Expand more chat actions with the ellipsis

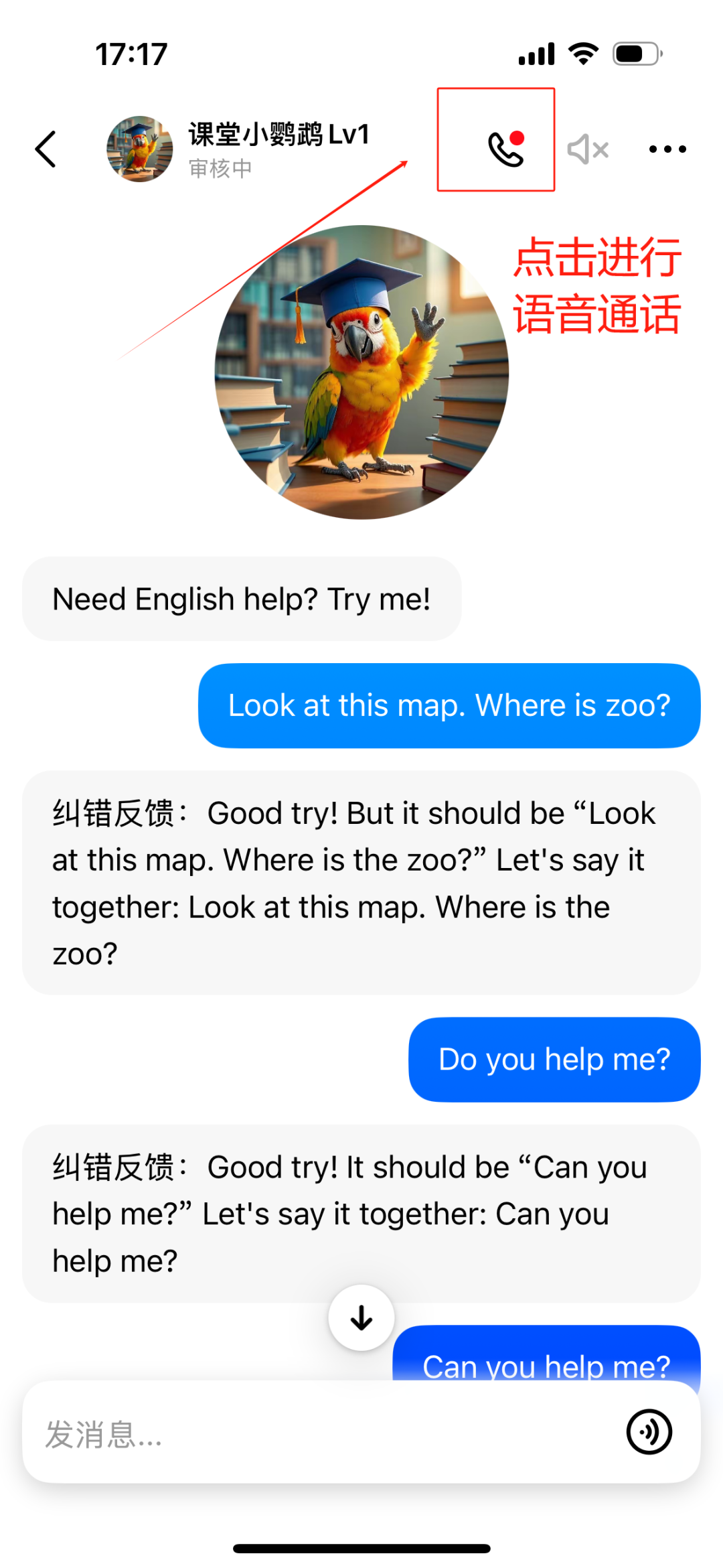coord(667,149)
